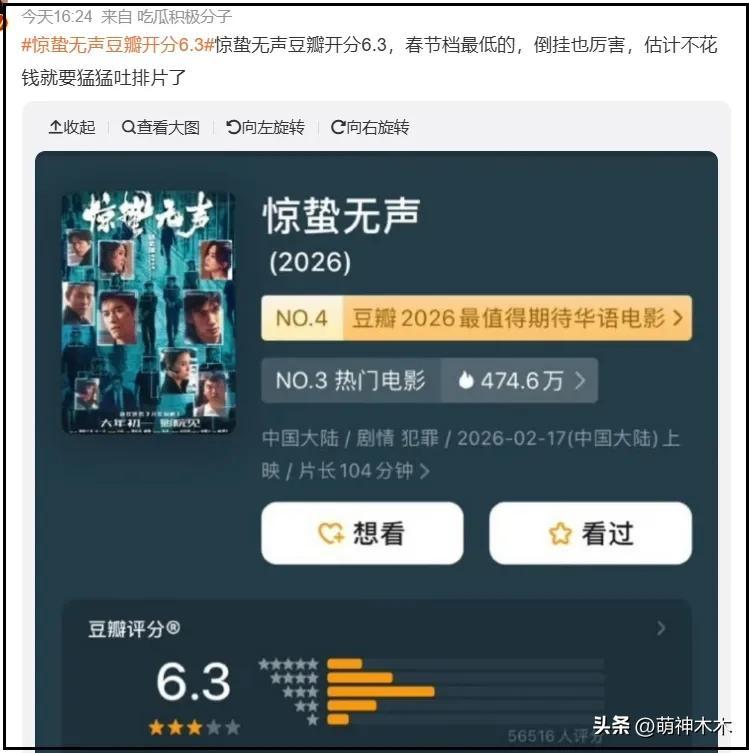
Task: Rotate the image left with 向左旋转
Action: 265,127
